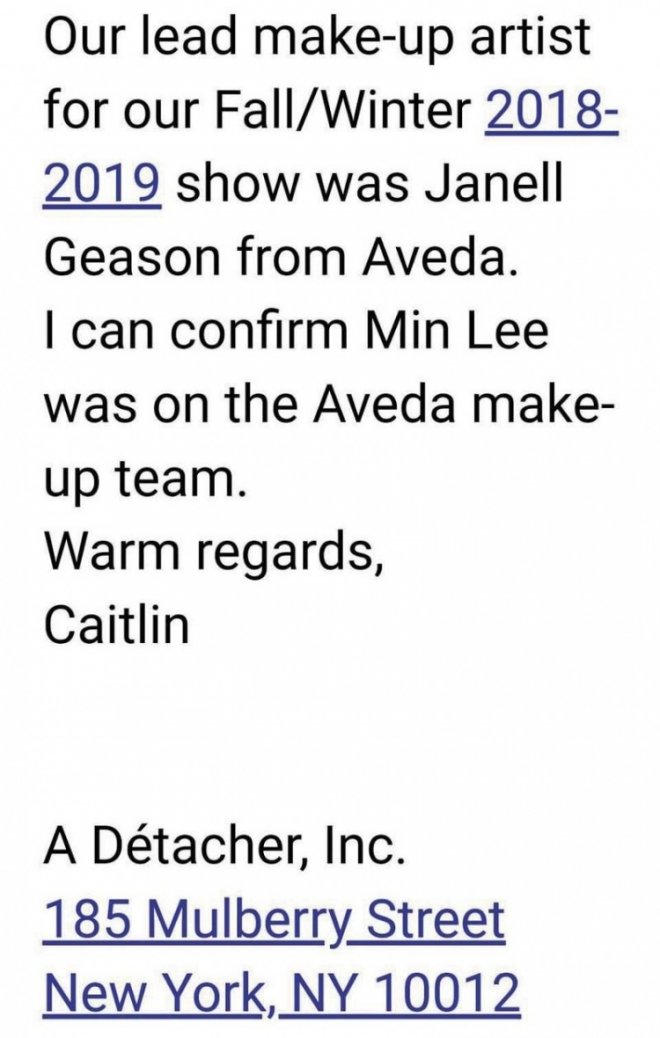Open the 185 Mulberry Street address link
This screenshot has width=660, height=1038.
point(274,920)
